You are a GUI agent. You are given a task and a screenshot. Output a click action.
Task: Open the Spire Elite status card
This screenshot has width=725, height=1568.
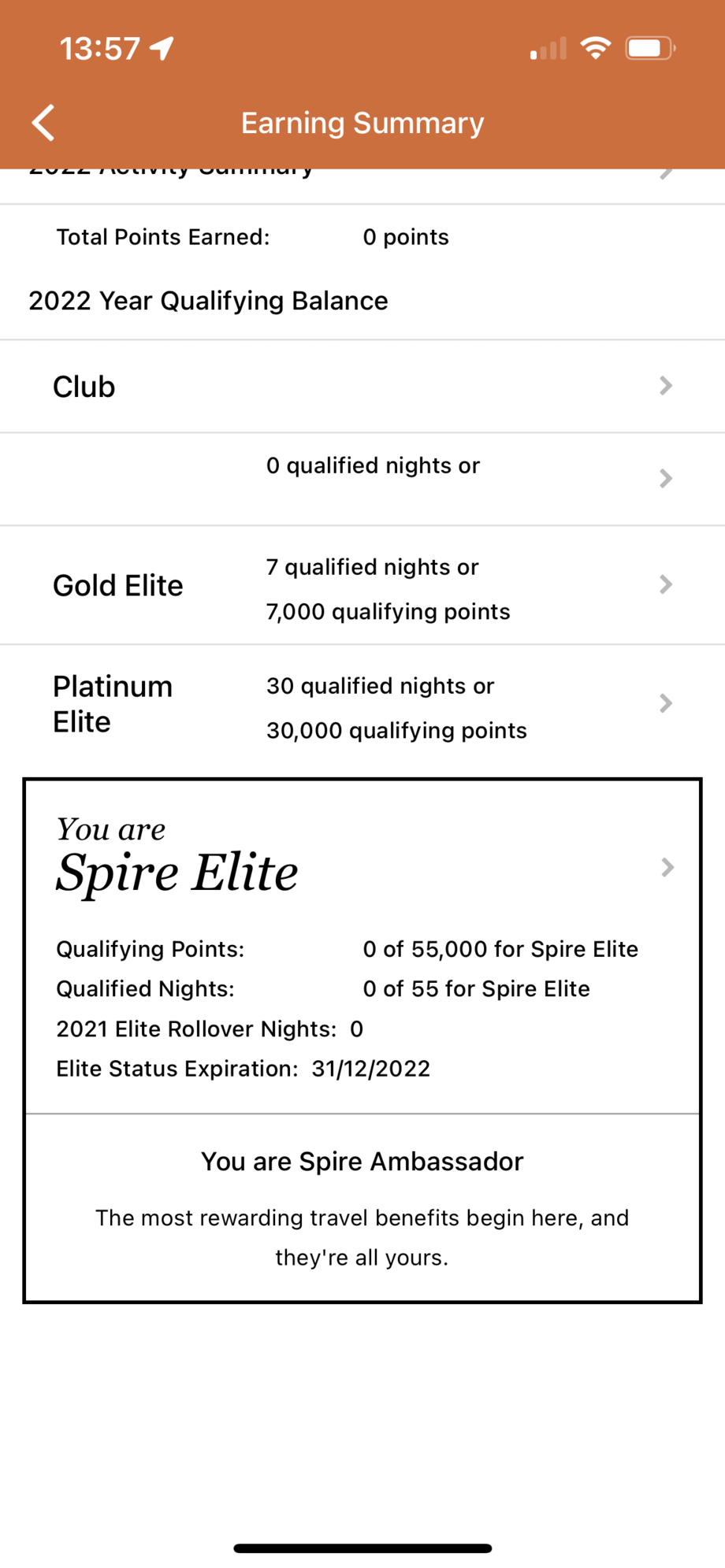pos(362,947)
